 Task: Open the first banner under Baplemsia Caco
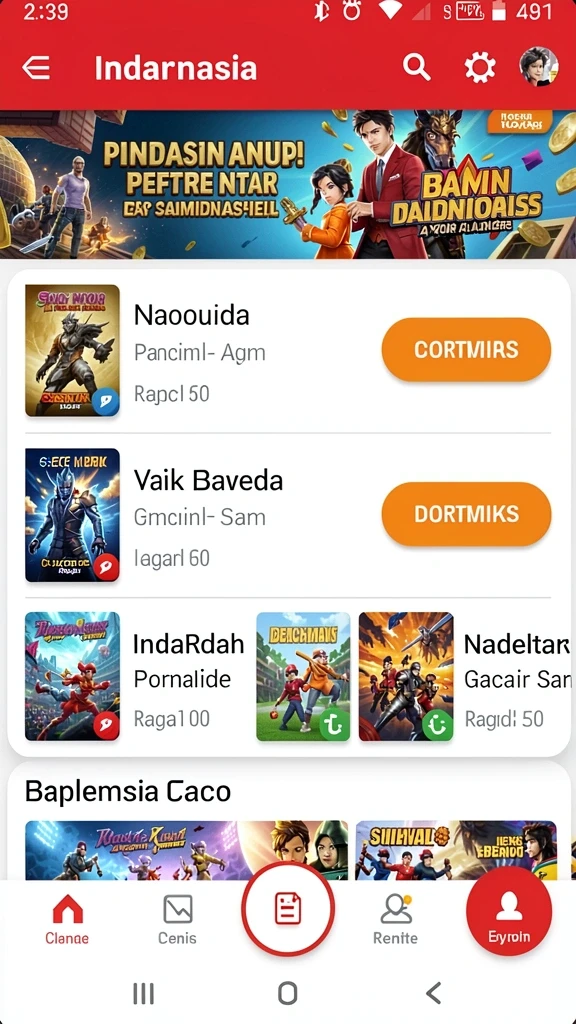click(x=187, y=850)
